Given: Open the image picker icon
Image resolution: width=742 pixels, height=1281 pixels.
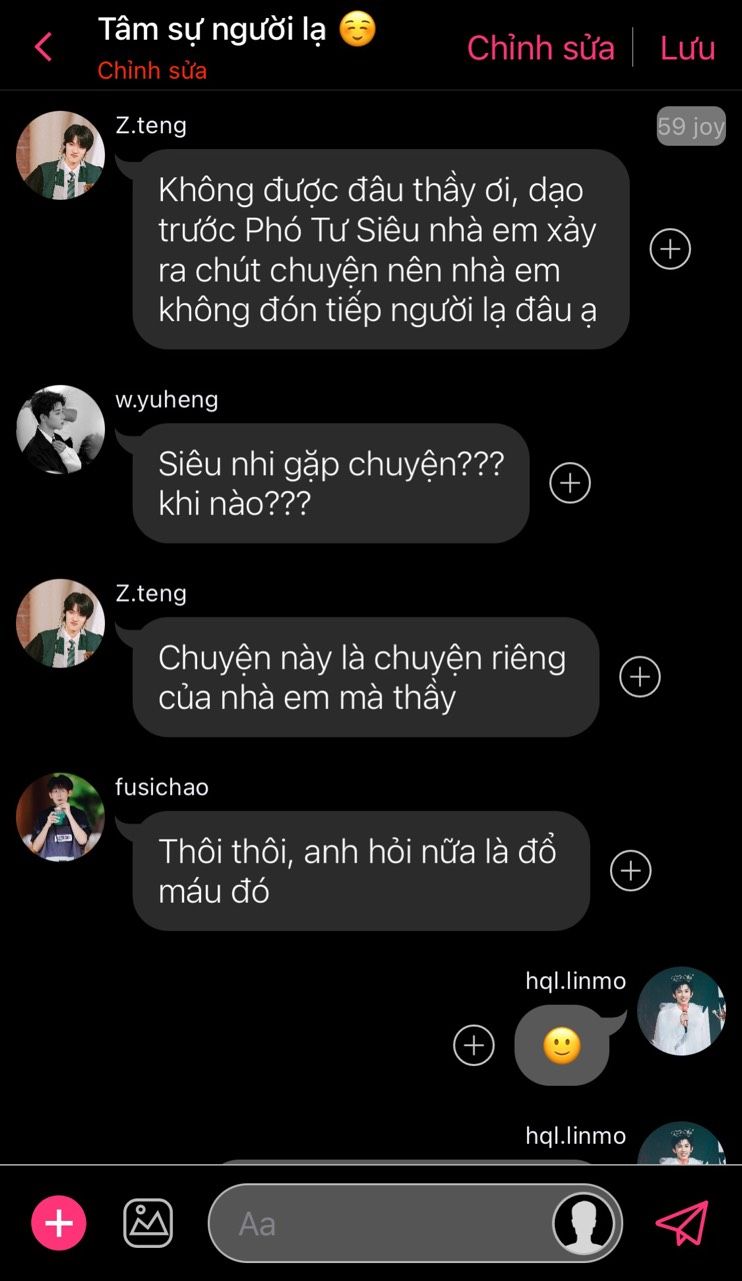Looking at the screenshot, I should point(148,1223).
